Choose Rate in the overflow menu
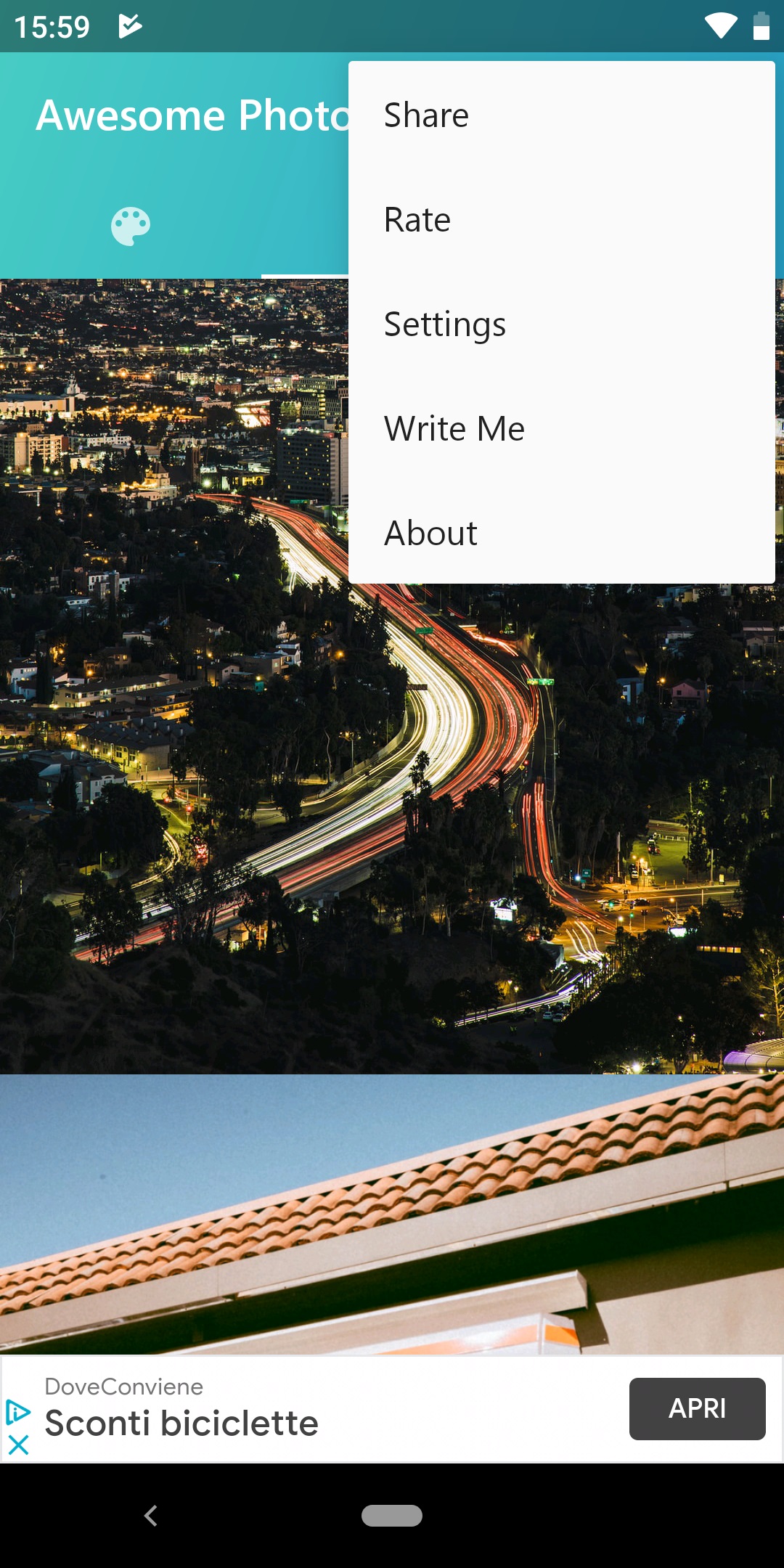This screenshot has width=784, height=1568. [x=562, y=219]
